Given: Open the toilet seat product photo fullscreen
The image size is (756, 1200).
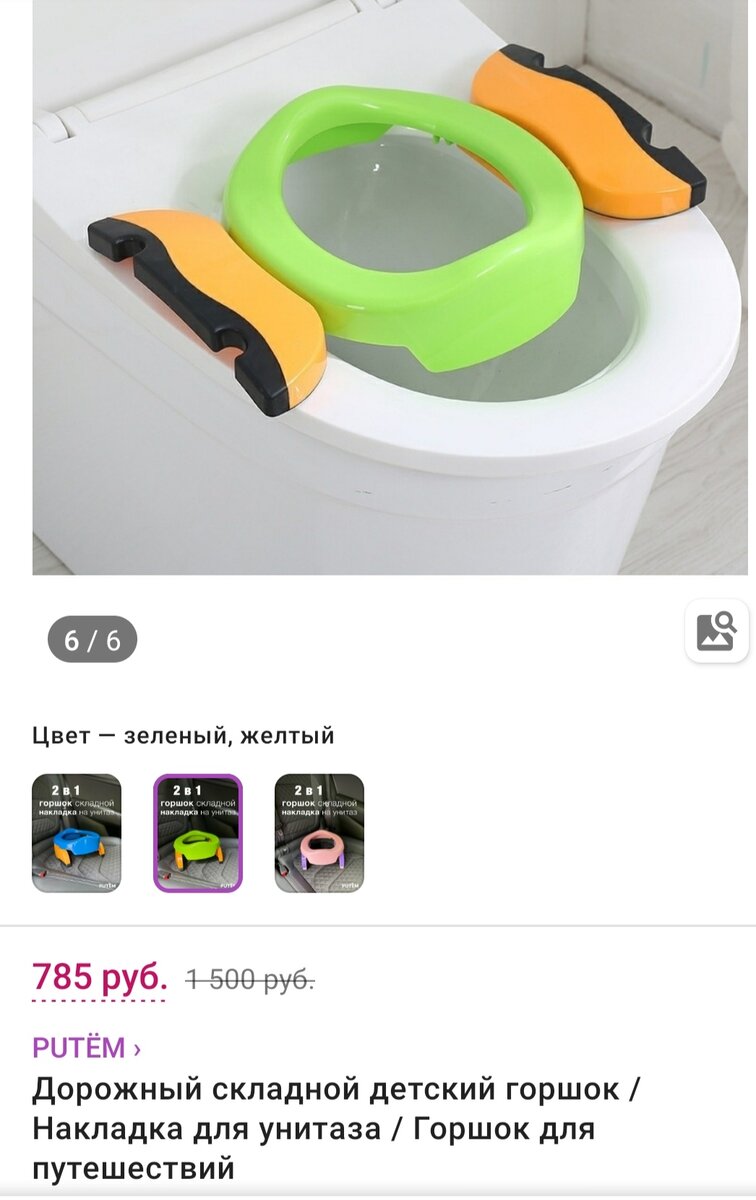Looking at the screenshot, I should (x=389, y=287).
